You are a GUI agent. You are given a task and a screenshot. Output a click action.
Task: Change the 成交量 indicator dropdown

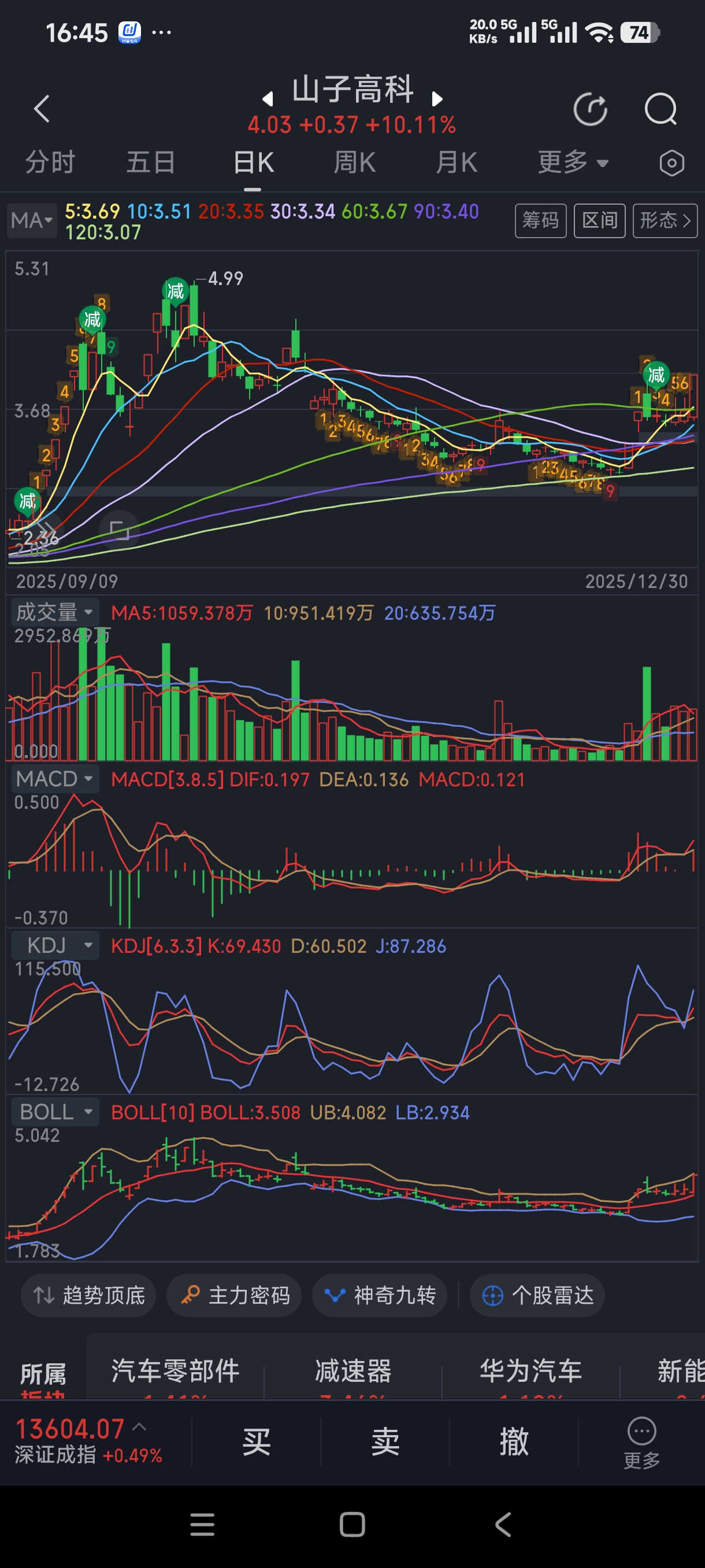click(x=55, y=612)
